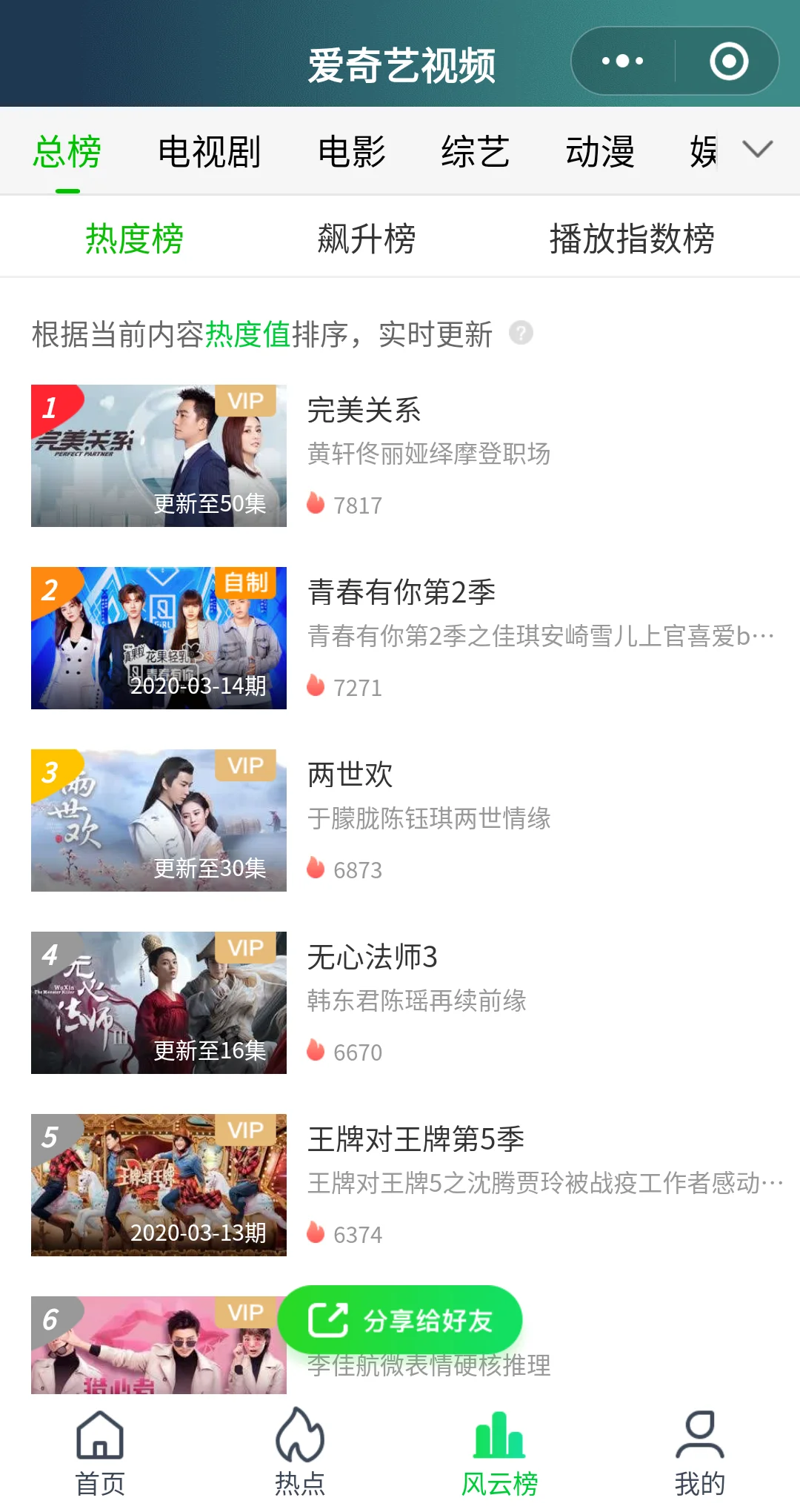
Task: Switch to the 播放指数榜 ranking
Action: coord(631,239)
